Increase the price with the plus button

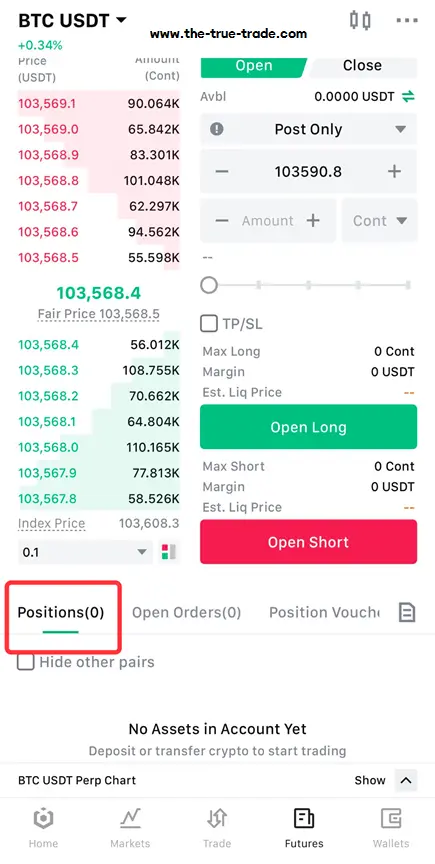(394, 172)
